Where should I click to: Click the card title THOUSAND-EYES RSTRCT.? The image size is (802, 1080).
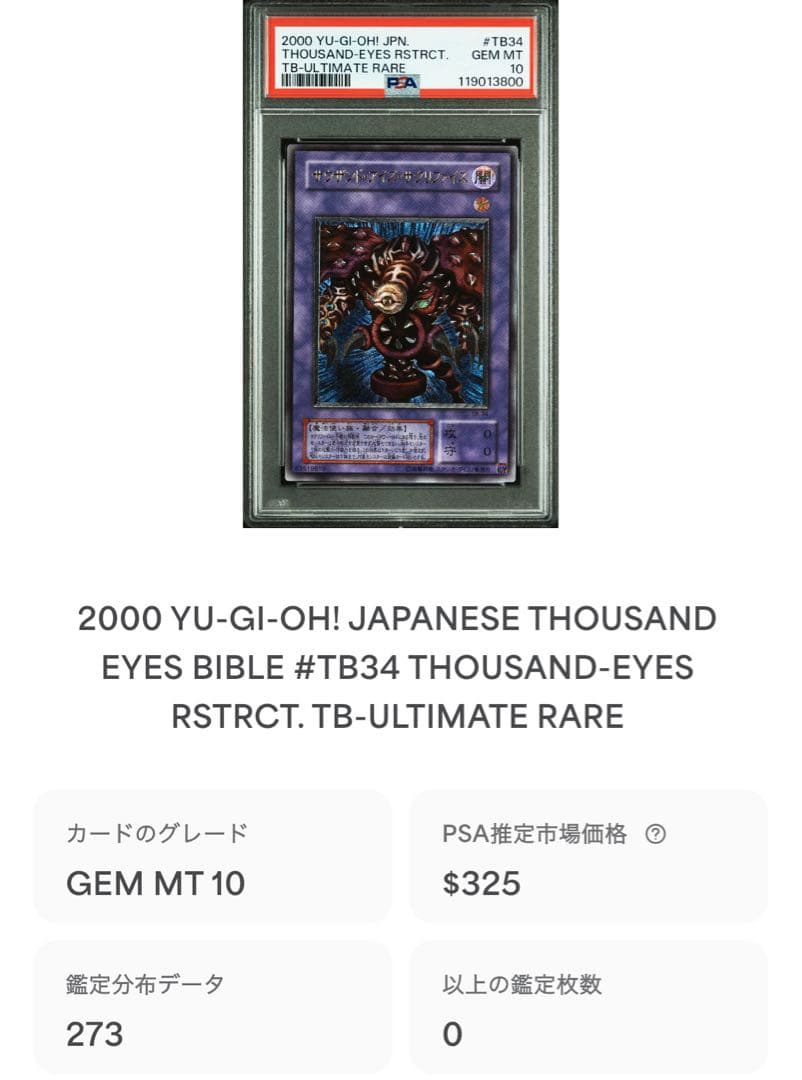(x=400, y=665)
